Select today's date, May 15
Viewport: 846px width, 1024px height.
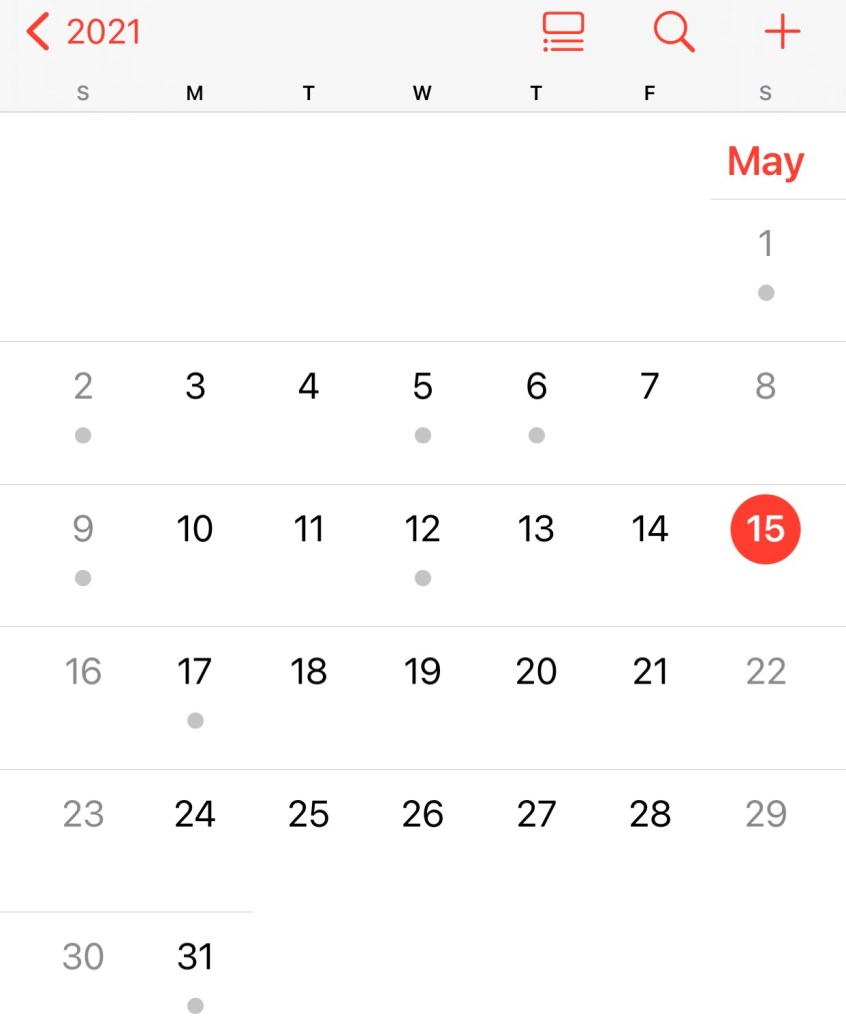(x=765, y=529)
